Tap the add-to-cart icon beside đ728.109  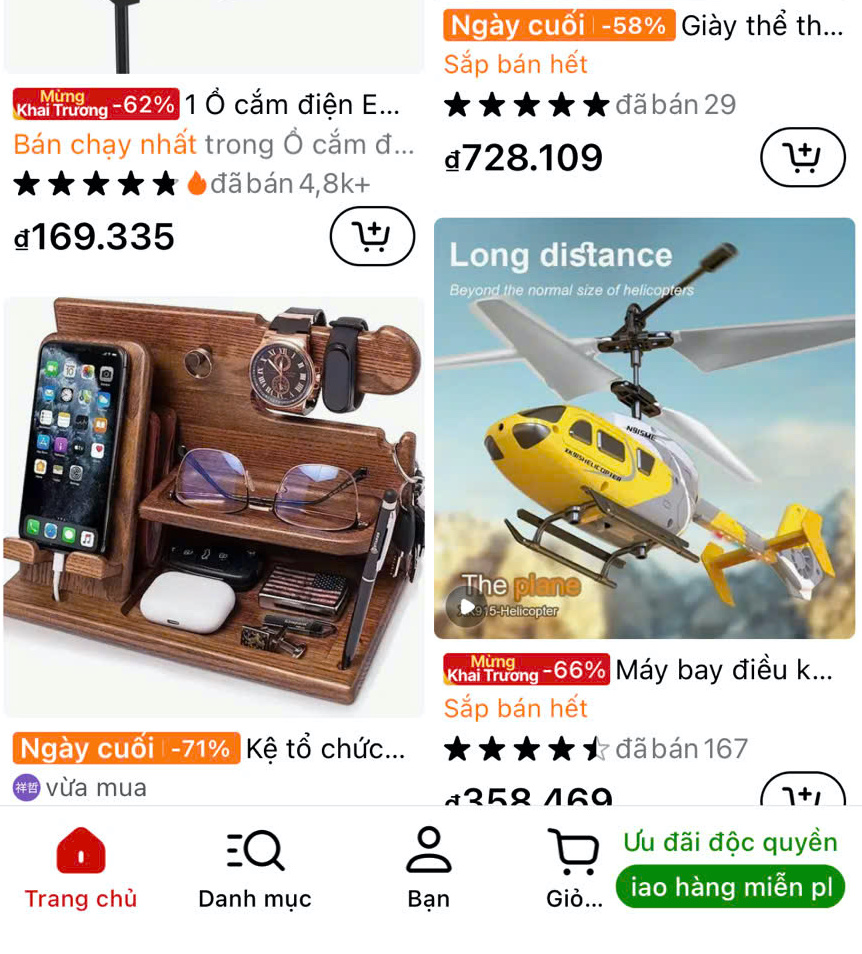click(801, 157)
